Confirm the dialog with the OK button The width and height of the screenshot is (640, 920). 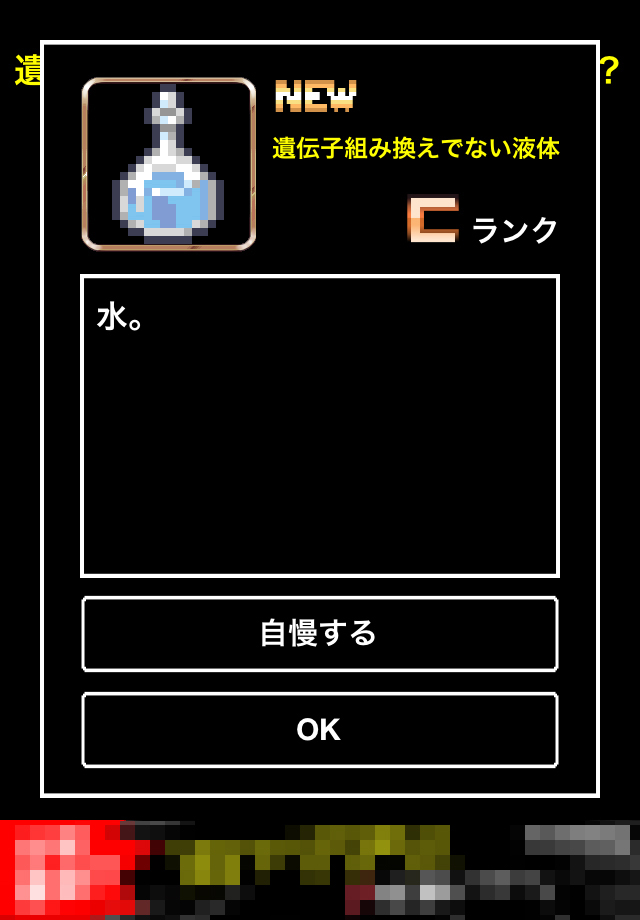pos(319,730)
